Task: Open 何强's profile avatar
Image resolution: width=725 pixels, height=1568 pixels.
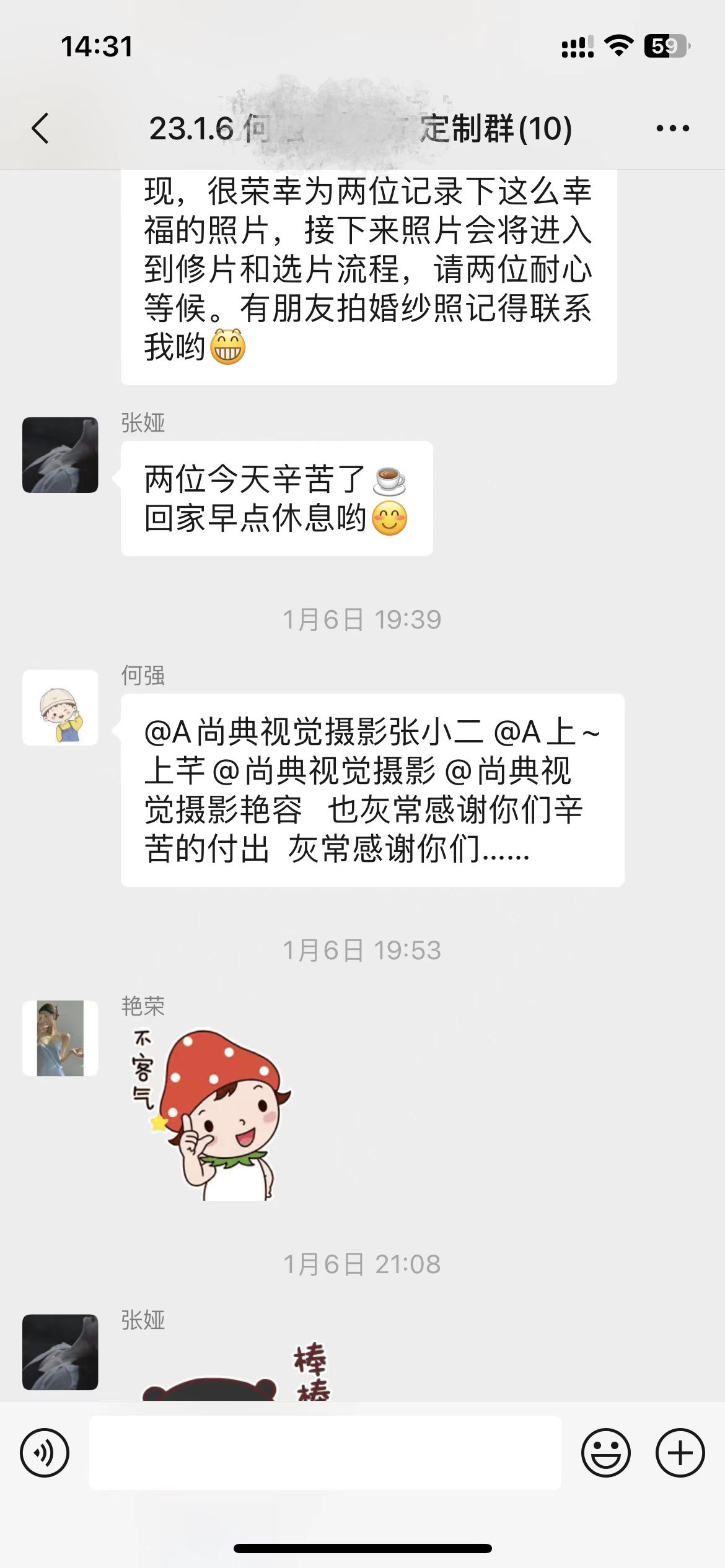Action: (x=60, y=707)
